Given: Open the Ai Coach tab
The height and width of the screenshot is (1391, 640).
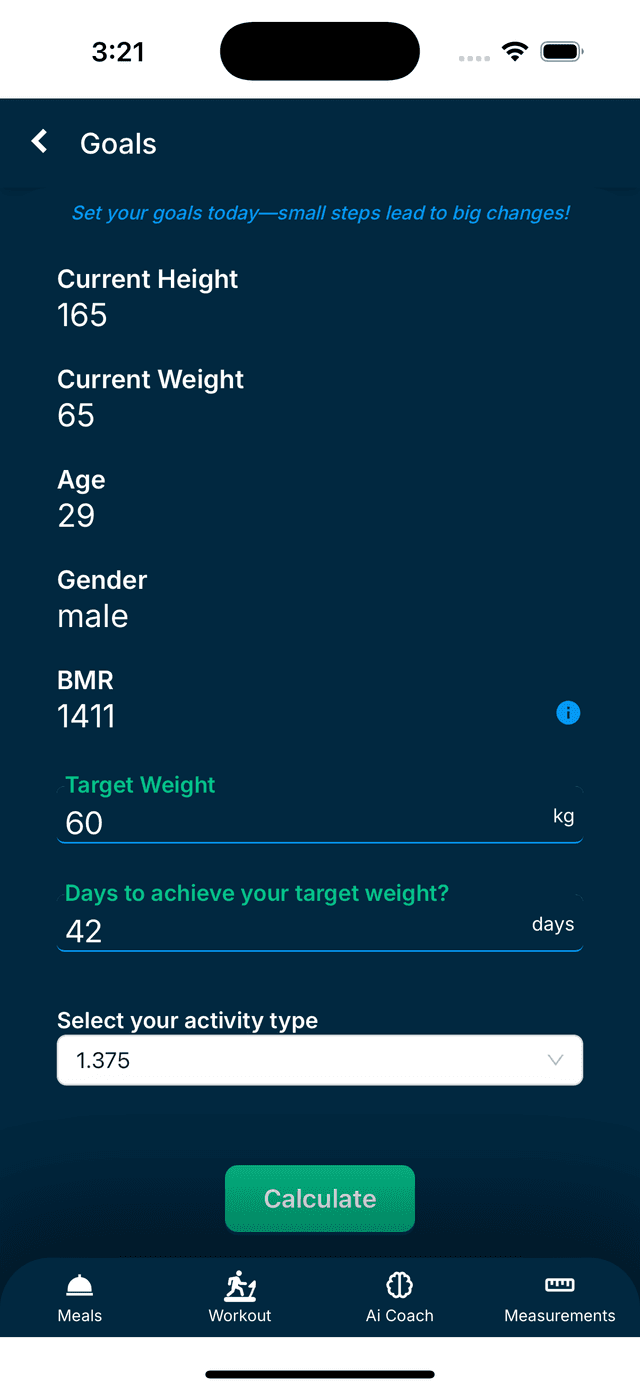Looking at the screenshot, I should 400,1298.
